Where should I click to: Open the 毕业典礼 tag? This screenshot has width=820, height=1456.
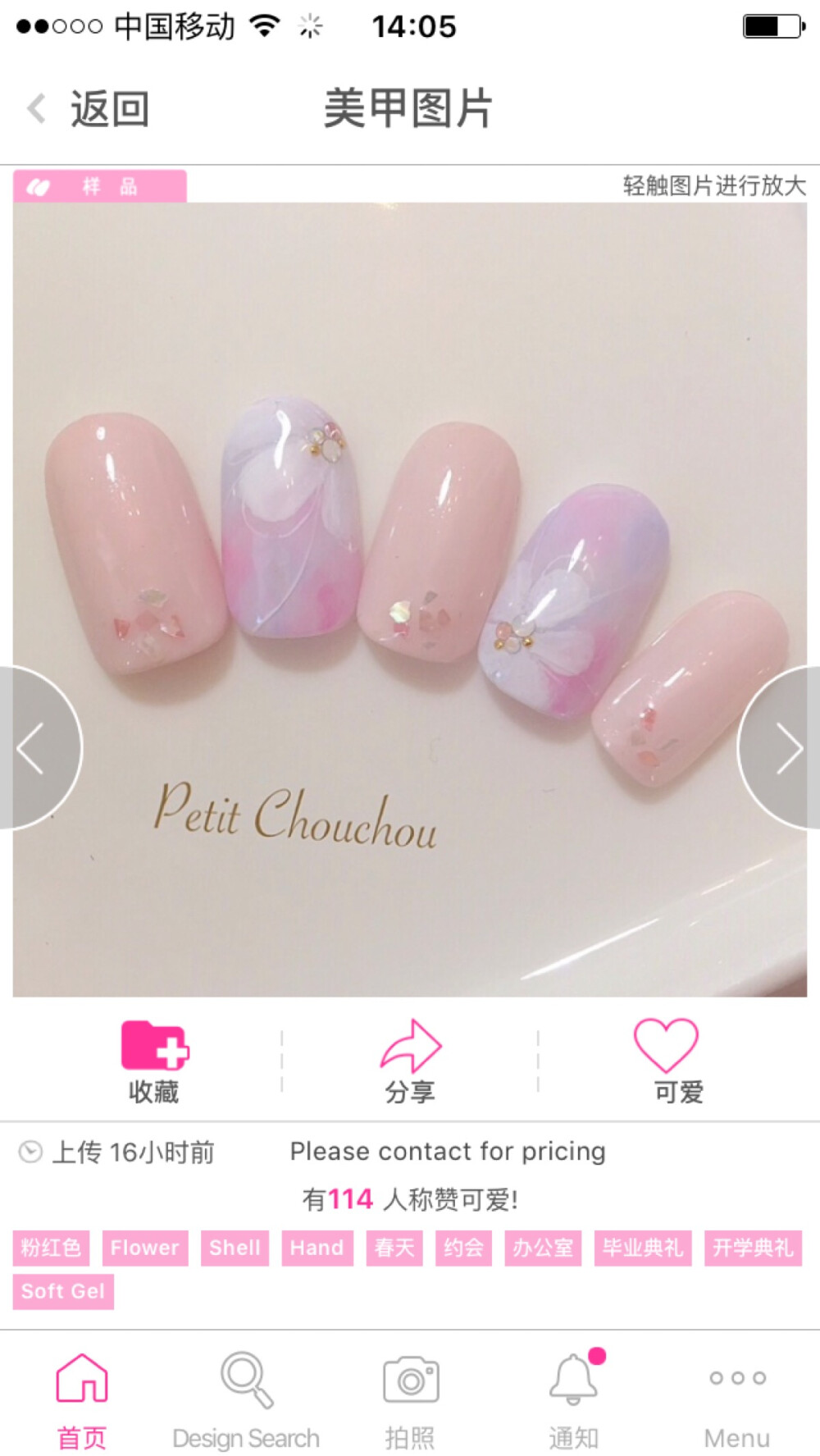click(x=642, y=1248)
